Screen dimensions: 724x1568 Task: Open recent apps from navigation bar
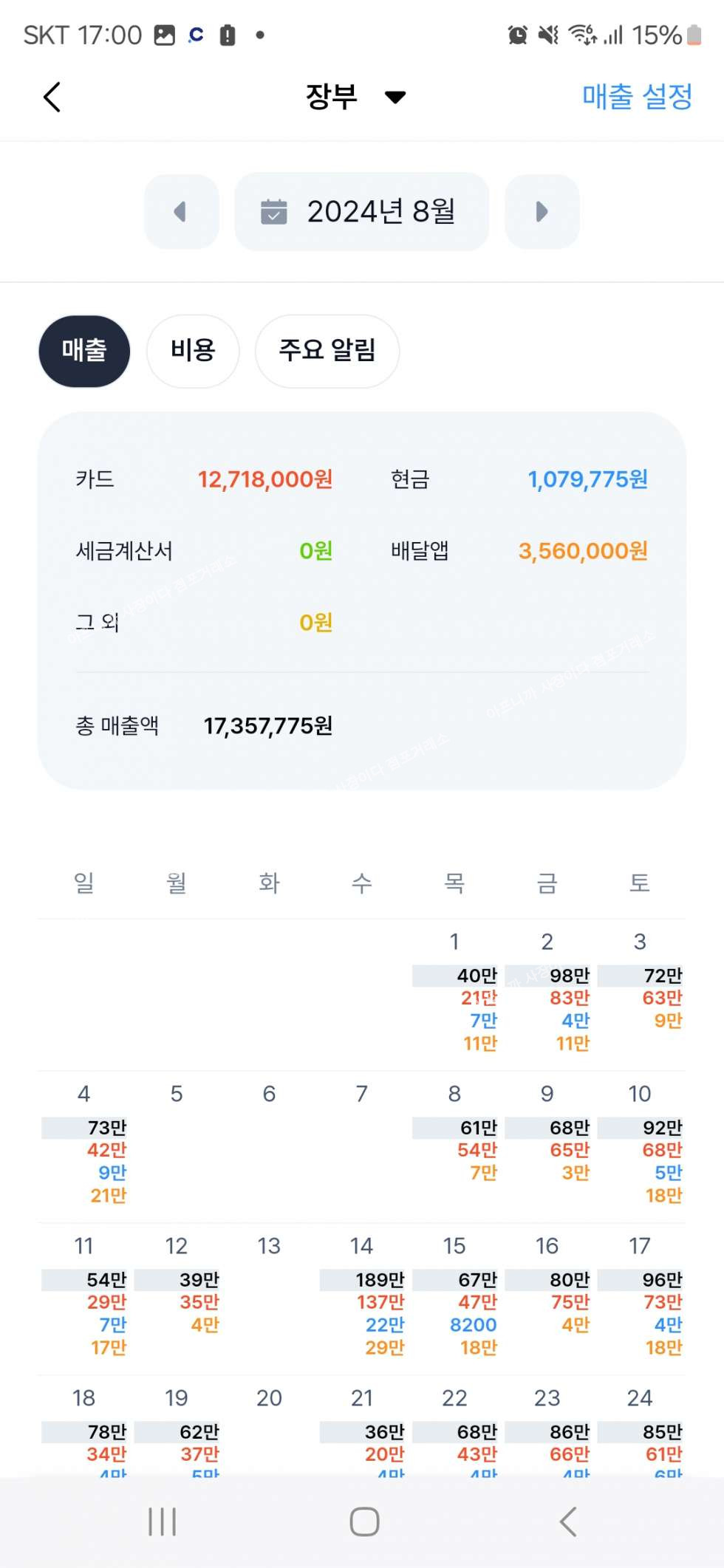click(x=162, y=1522)
